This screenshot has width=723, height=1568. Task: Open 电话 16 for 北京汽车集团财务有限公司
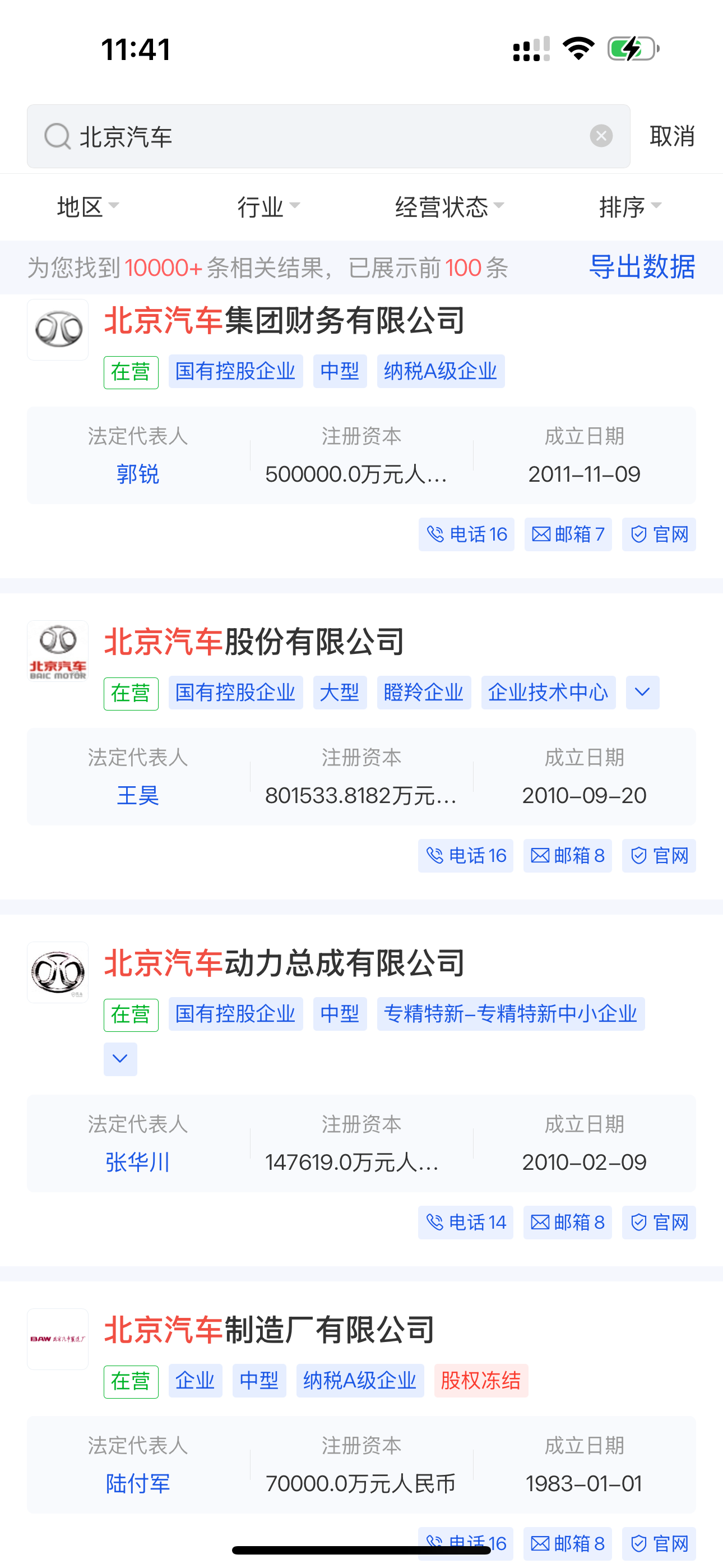(466, 534)
